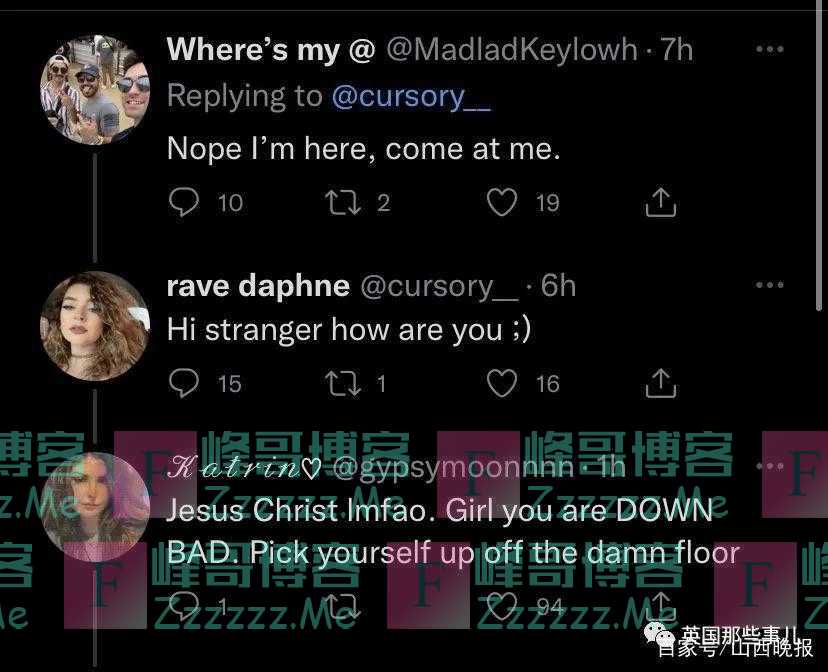Retweet rave daphne's 'Hi stranger' tweet
The width and height of the screenshot is (828, 672).
tap(344, 383)
